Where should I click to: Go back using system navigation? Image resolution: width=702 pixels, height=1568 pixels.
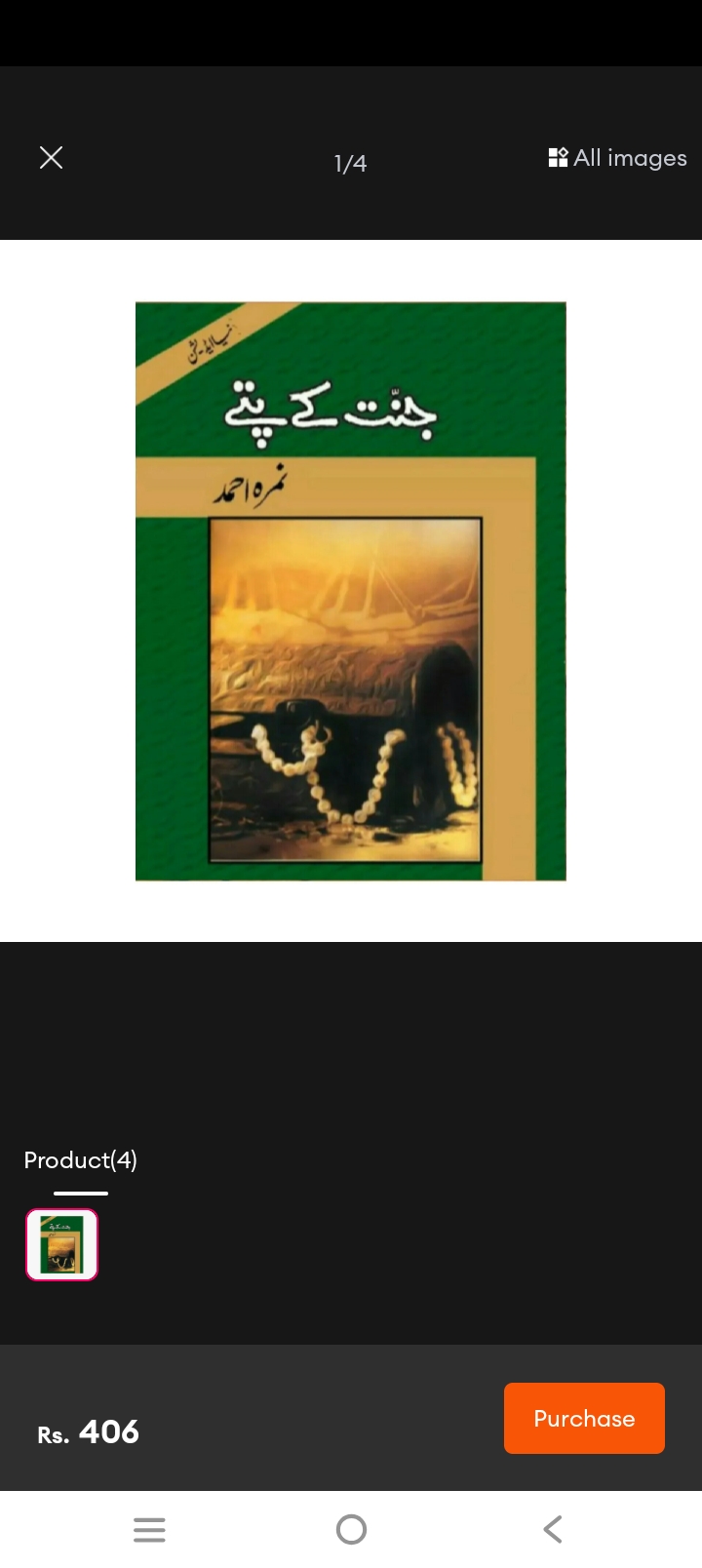tap(553, 1529)
